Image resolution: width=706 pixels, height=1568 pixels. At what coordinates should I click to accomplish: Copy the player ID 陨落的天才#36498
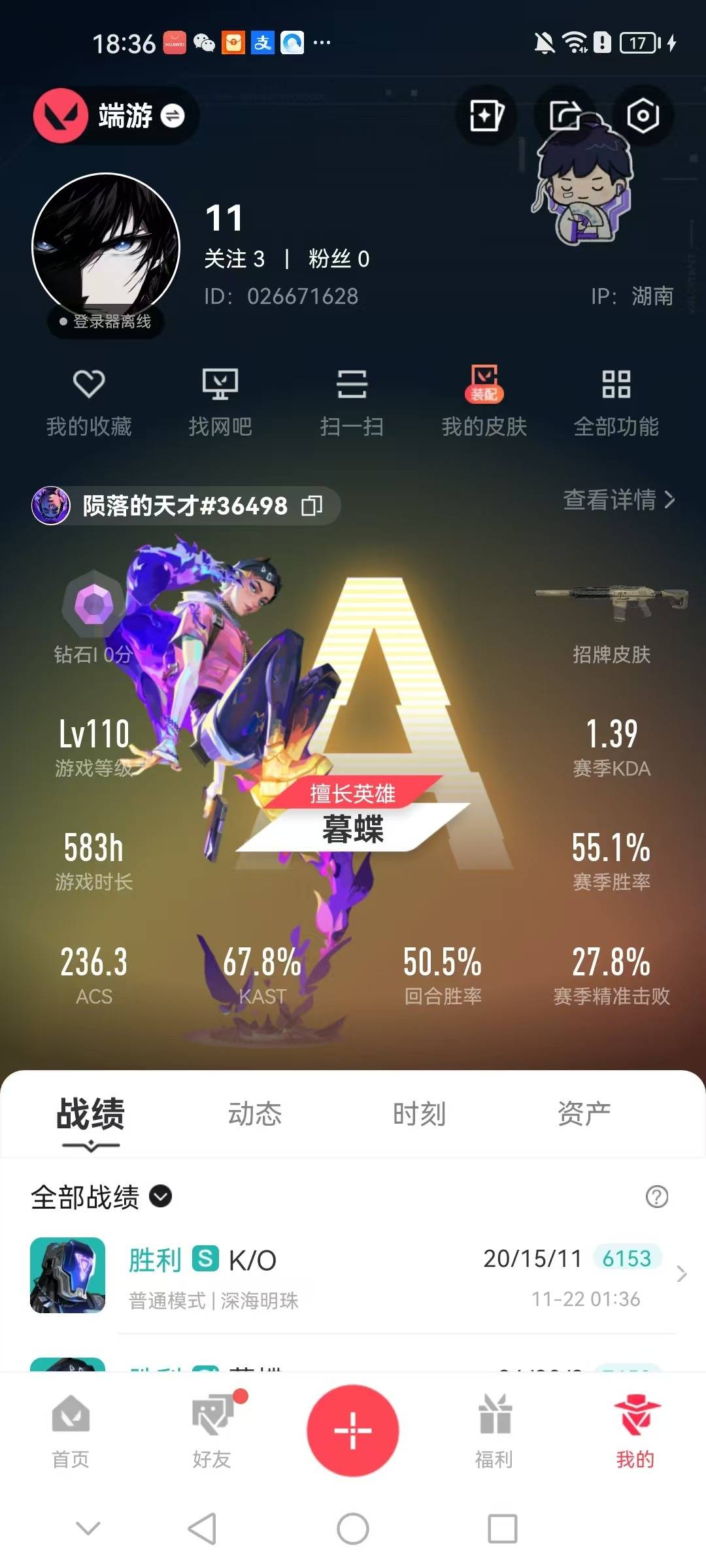(314, 506)
